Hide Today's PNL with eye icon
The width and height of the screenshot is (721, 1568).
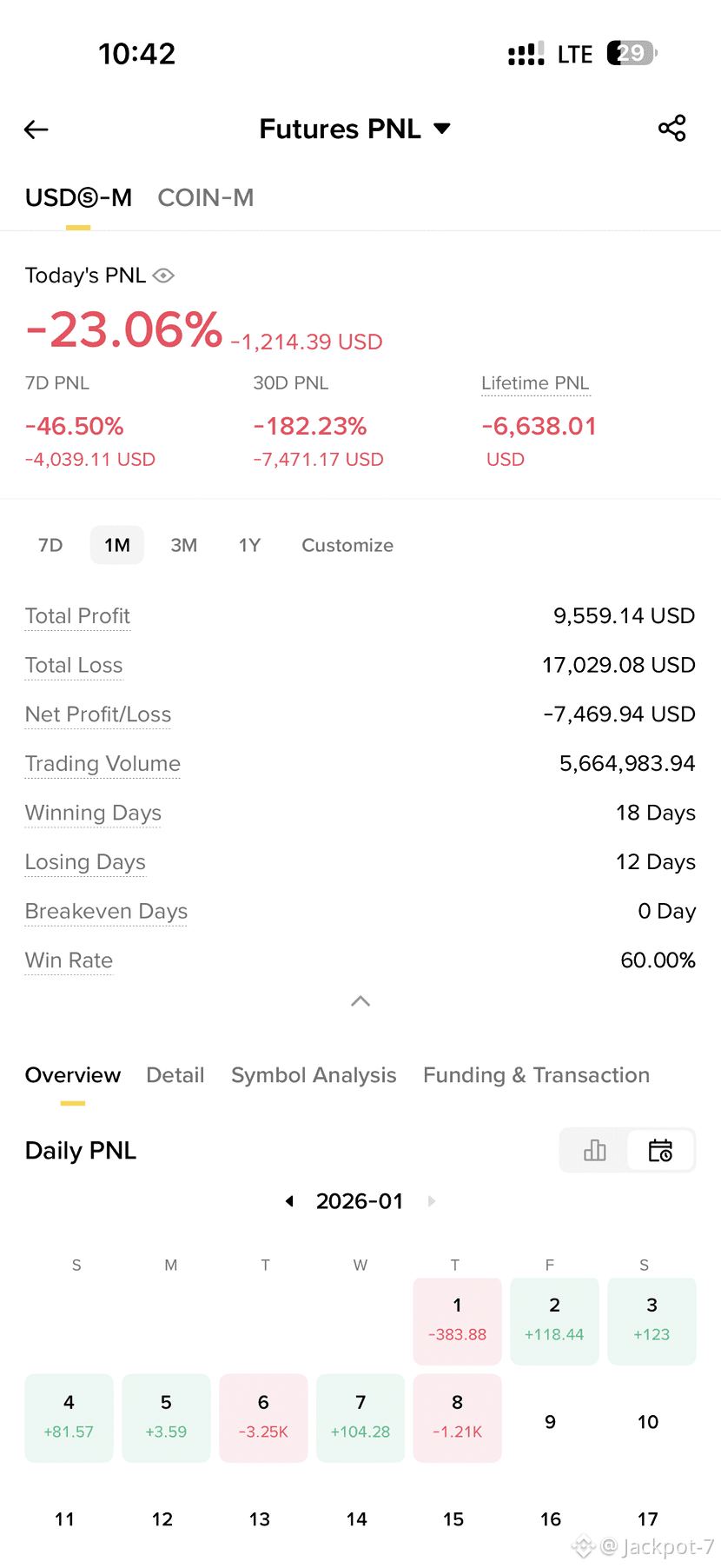point(163,276)
